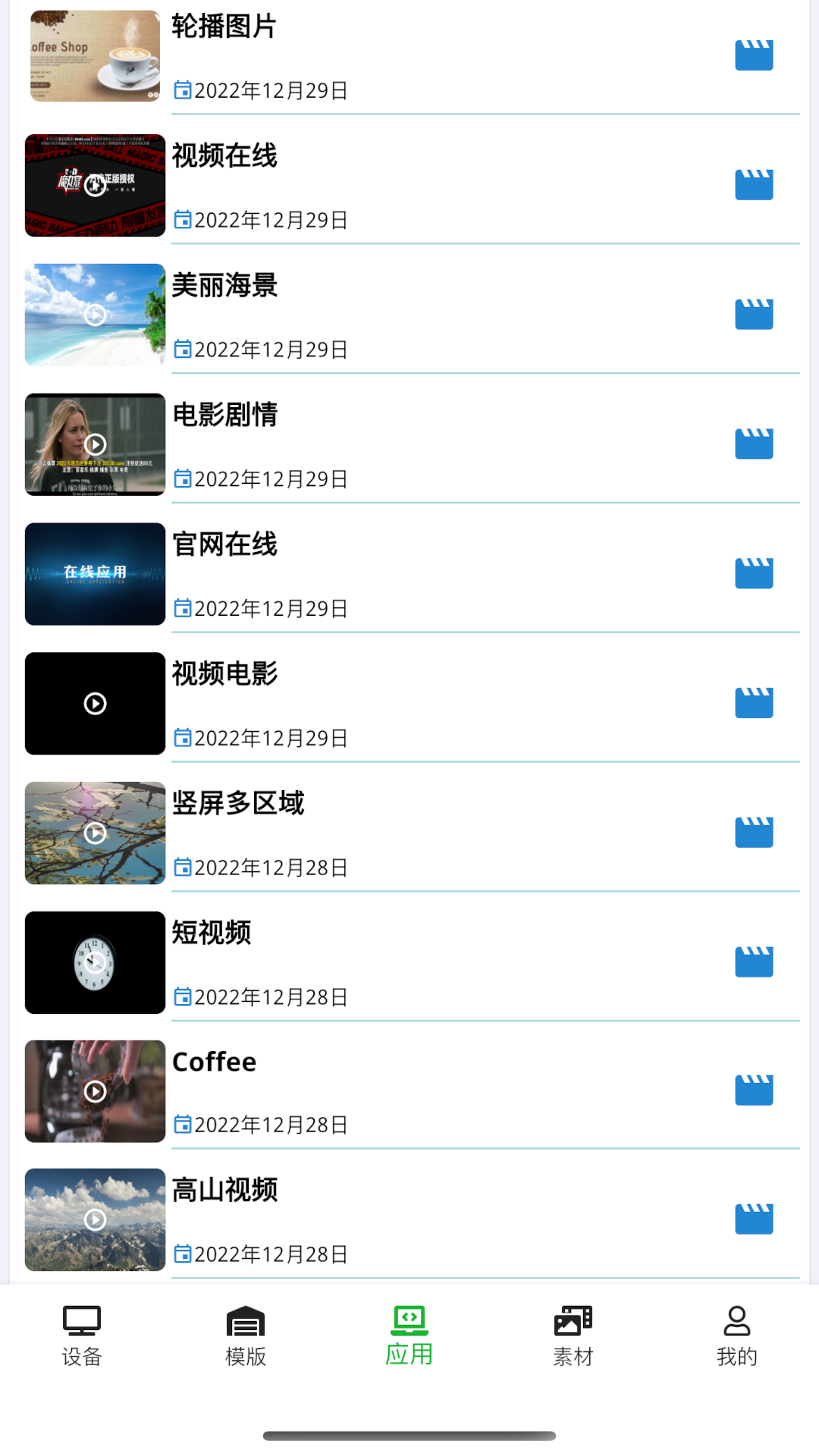Open the 美丽海景 beach thumbnail
Screen dimensions: 819x1456
(95, 315)
